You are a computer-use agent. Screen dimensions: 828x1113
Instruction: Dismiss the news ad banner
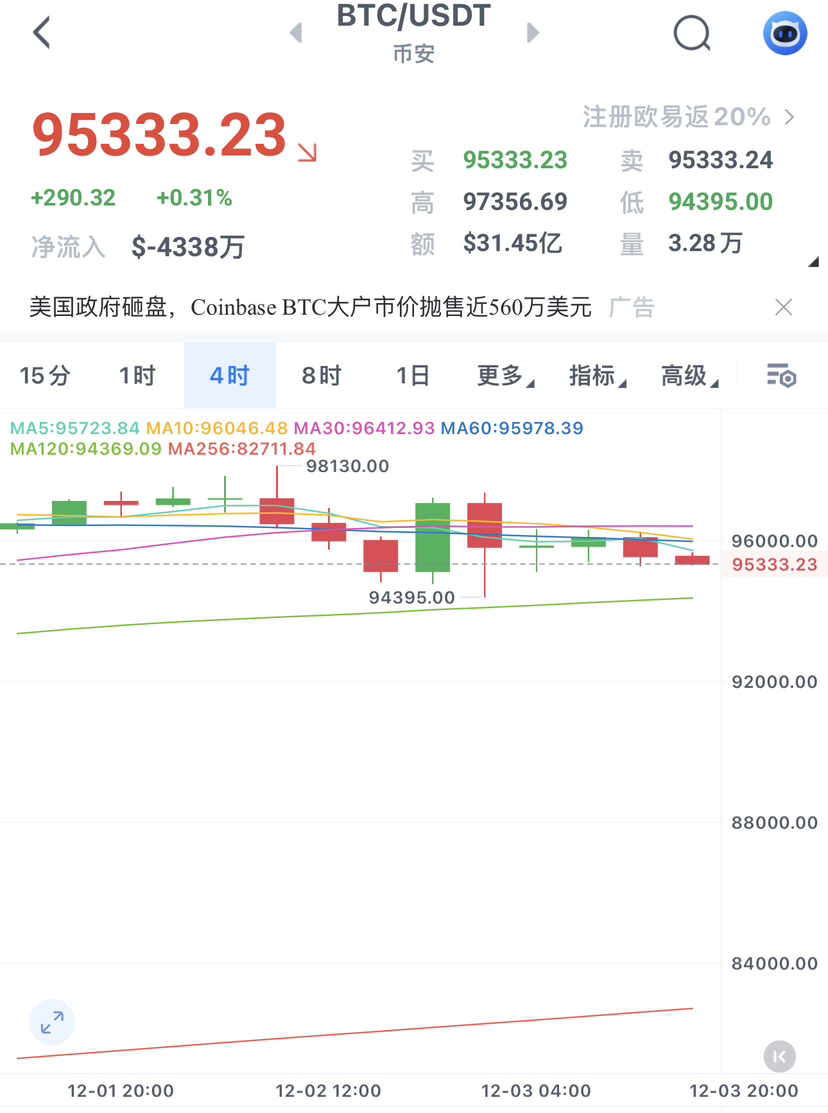[x=784, y=307]
